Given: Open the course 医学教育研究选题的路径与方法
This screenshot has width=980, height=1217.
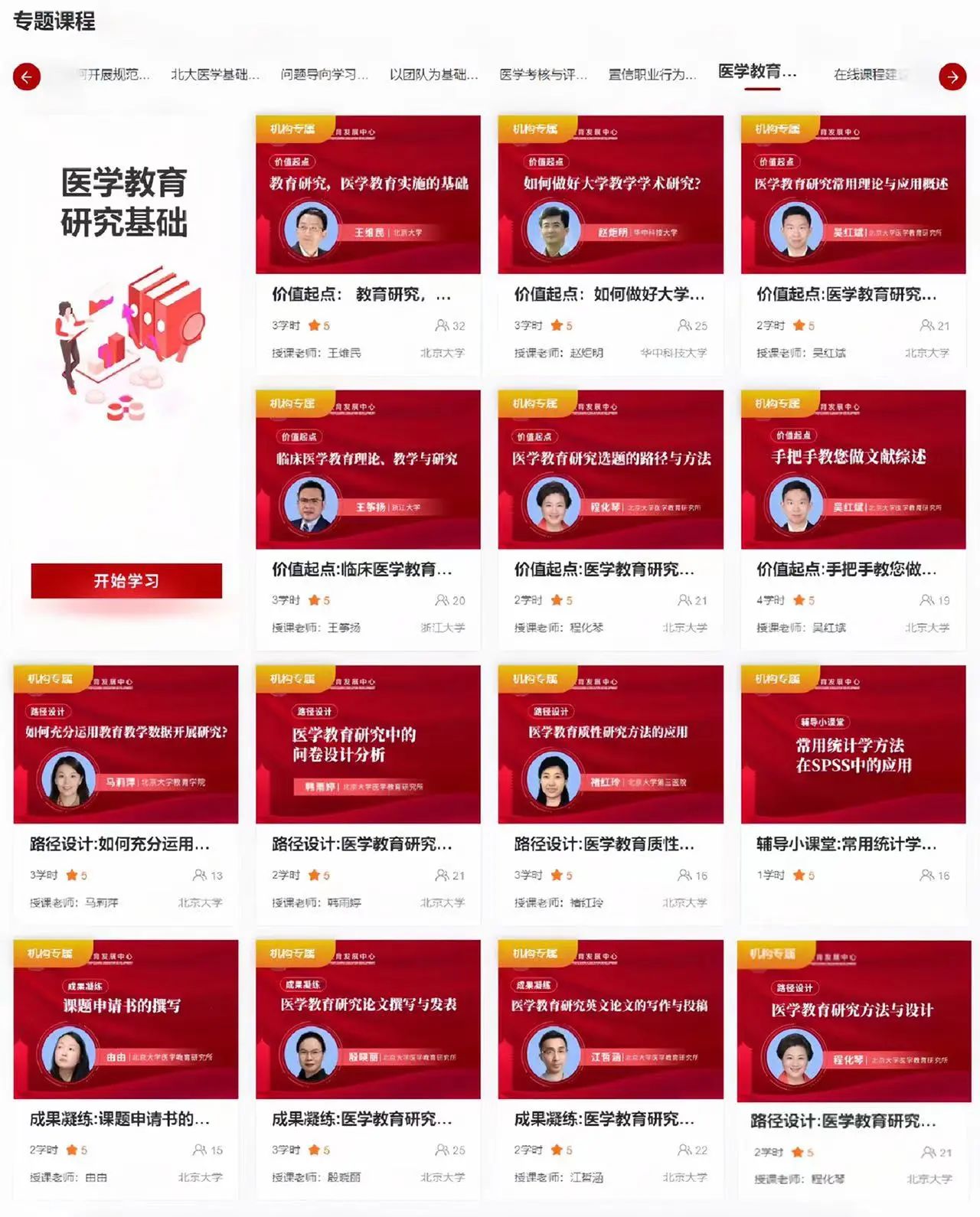Looking at the screenshot, I should pos(610,470).
